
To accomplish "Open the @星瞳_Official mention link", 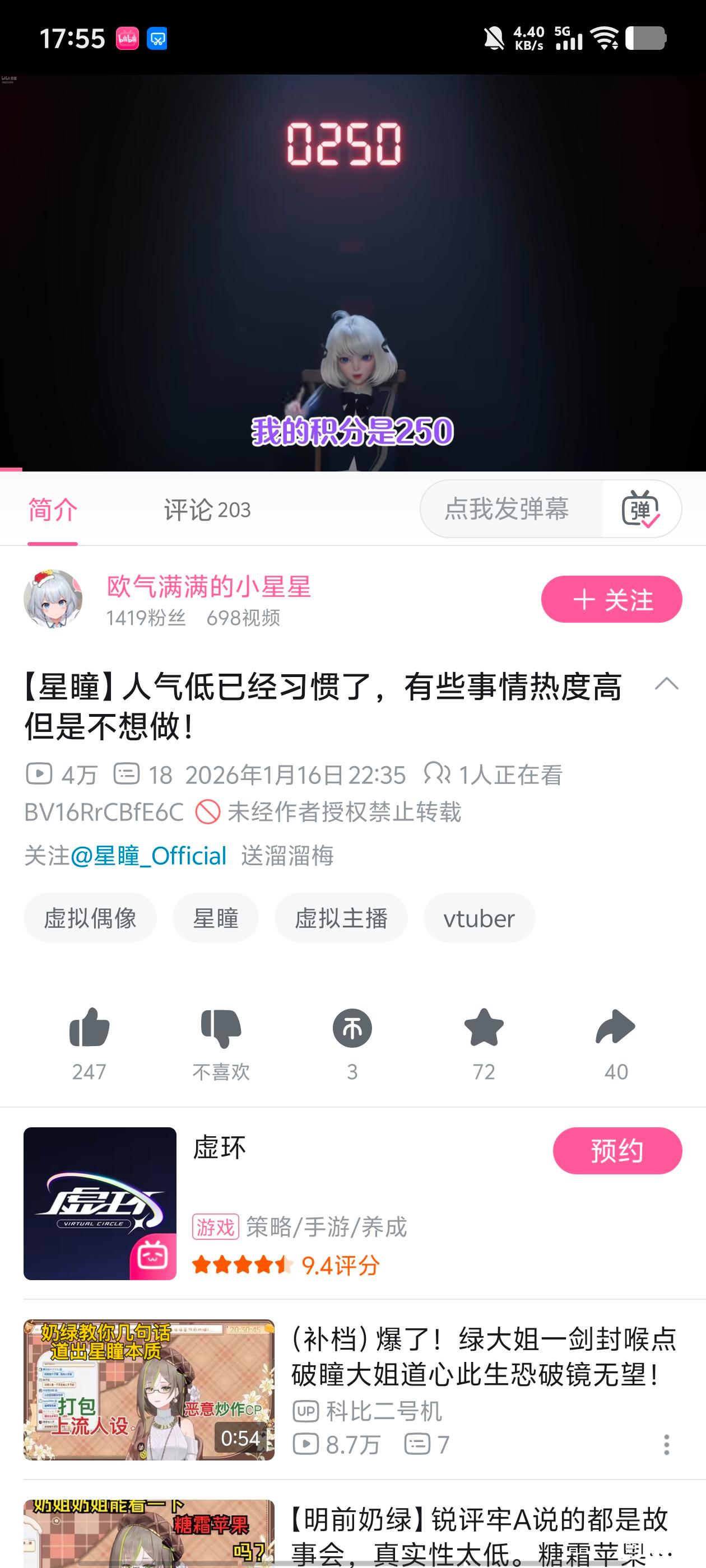I will (x=149, y=856).
